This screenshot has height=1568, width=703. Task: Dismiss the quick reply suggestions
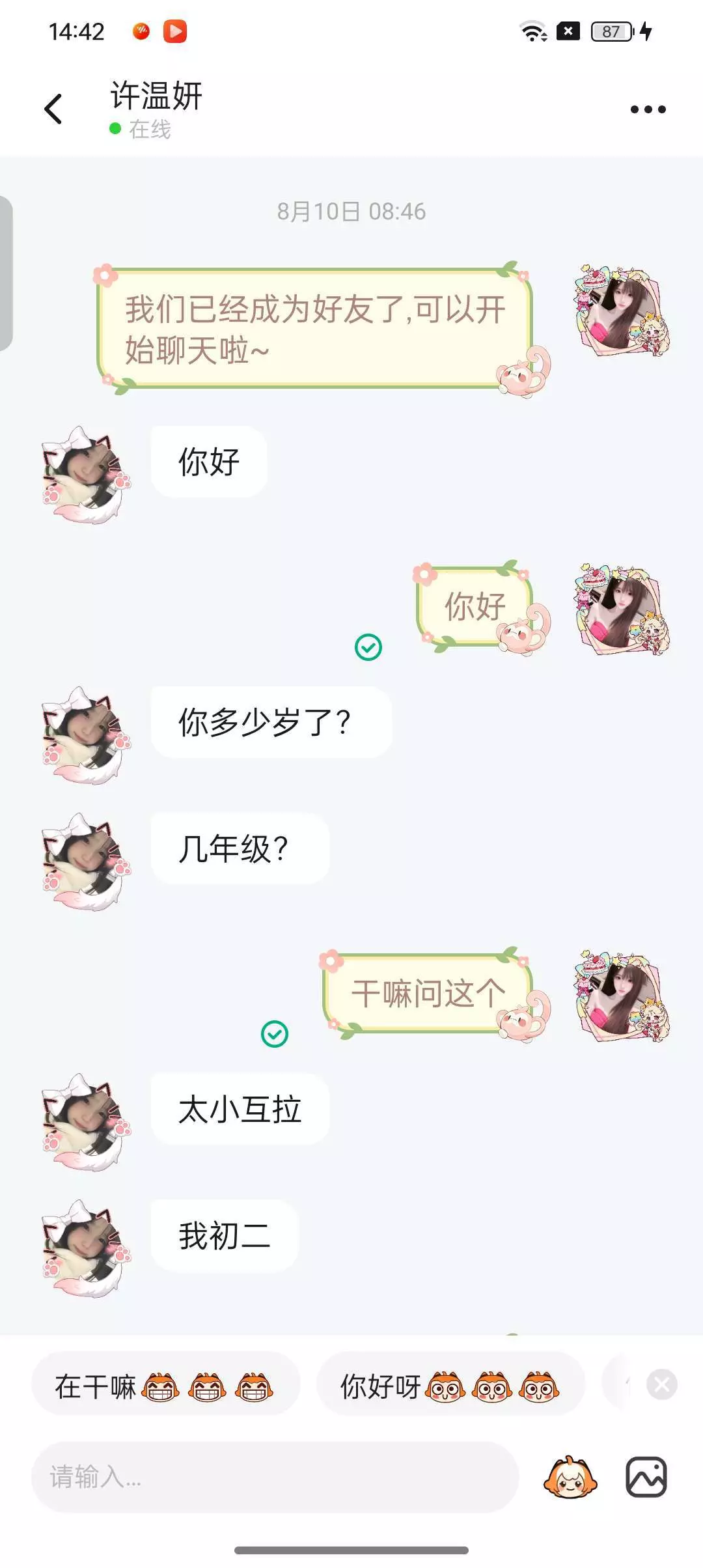662,1384
